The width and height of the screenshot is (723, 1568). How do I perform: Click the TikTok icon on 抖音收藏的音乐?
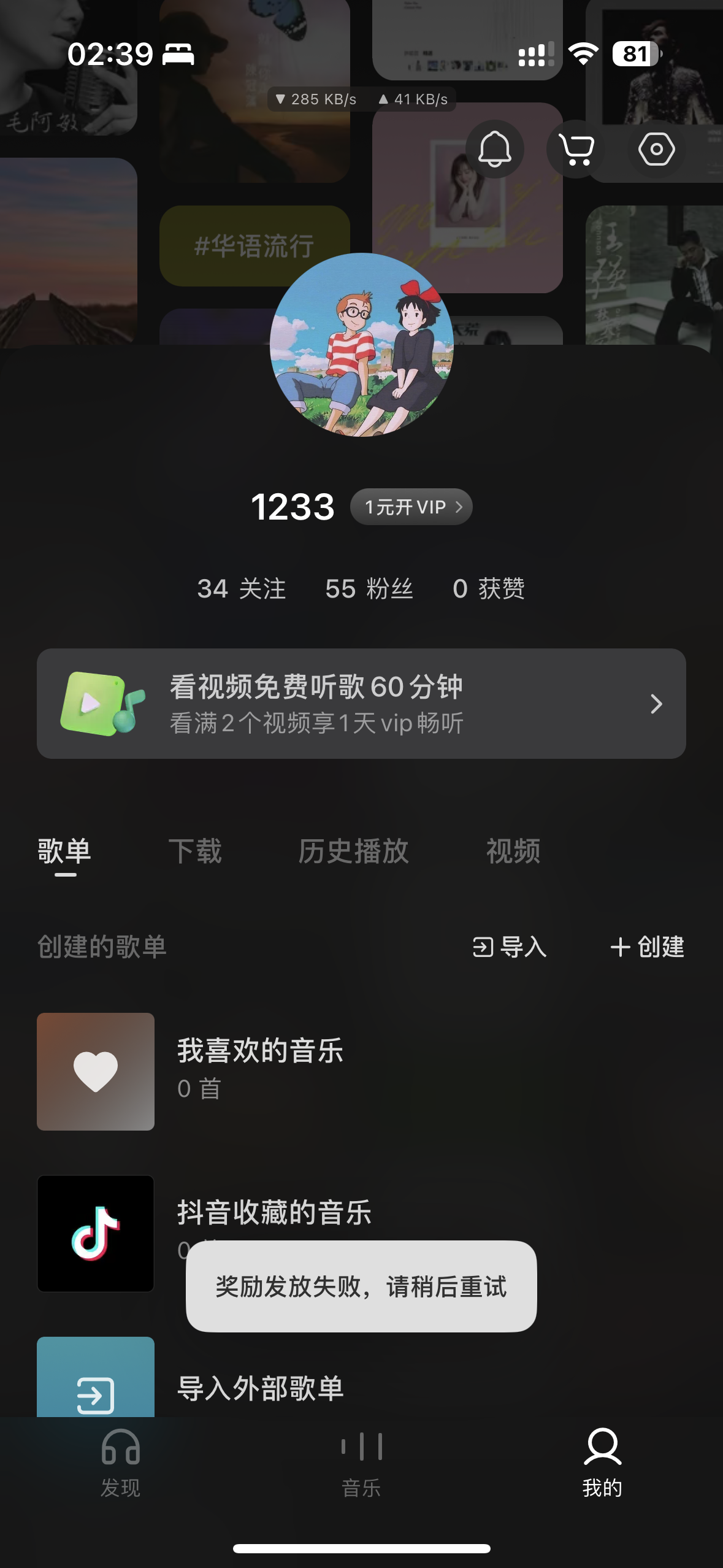point(94,1234)
